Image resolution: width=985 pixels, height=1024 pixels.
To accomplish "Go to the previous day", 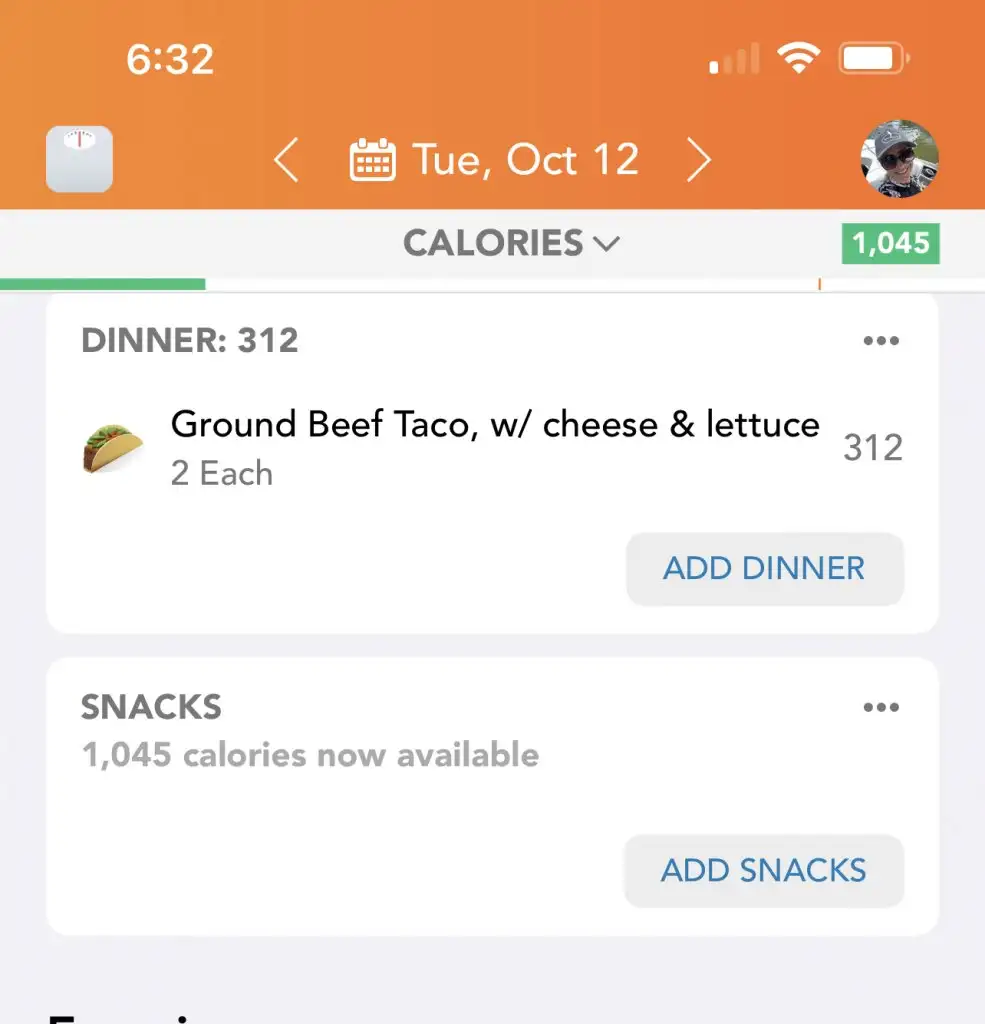I will 286,160.
